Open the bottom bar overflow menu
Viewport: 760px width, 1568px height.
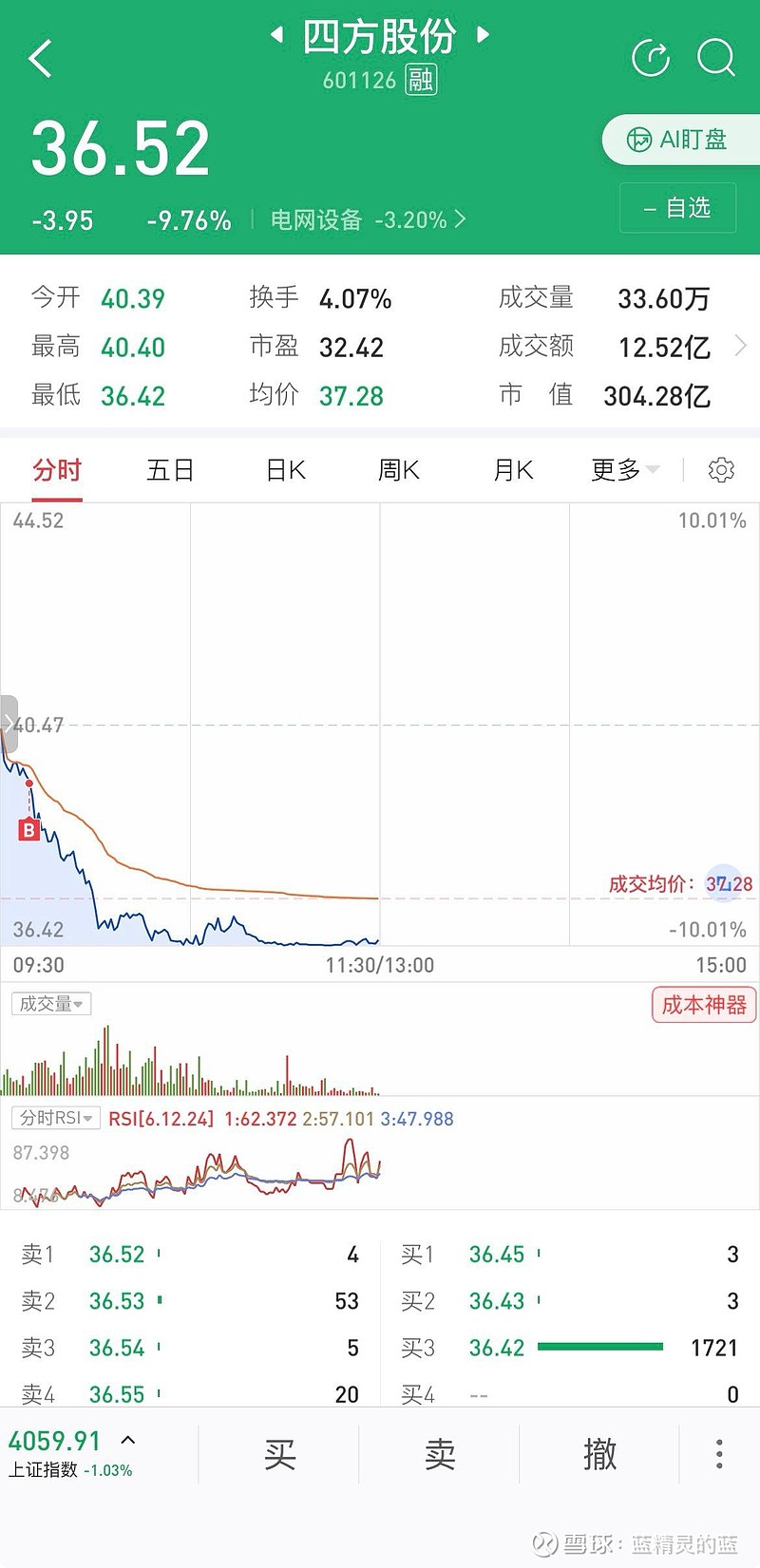[x=719, y=1454]
